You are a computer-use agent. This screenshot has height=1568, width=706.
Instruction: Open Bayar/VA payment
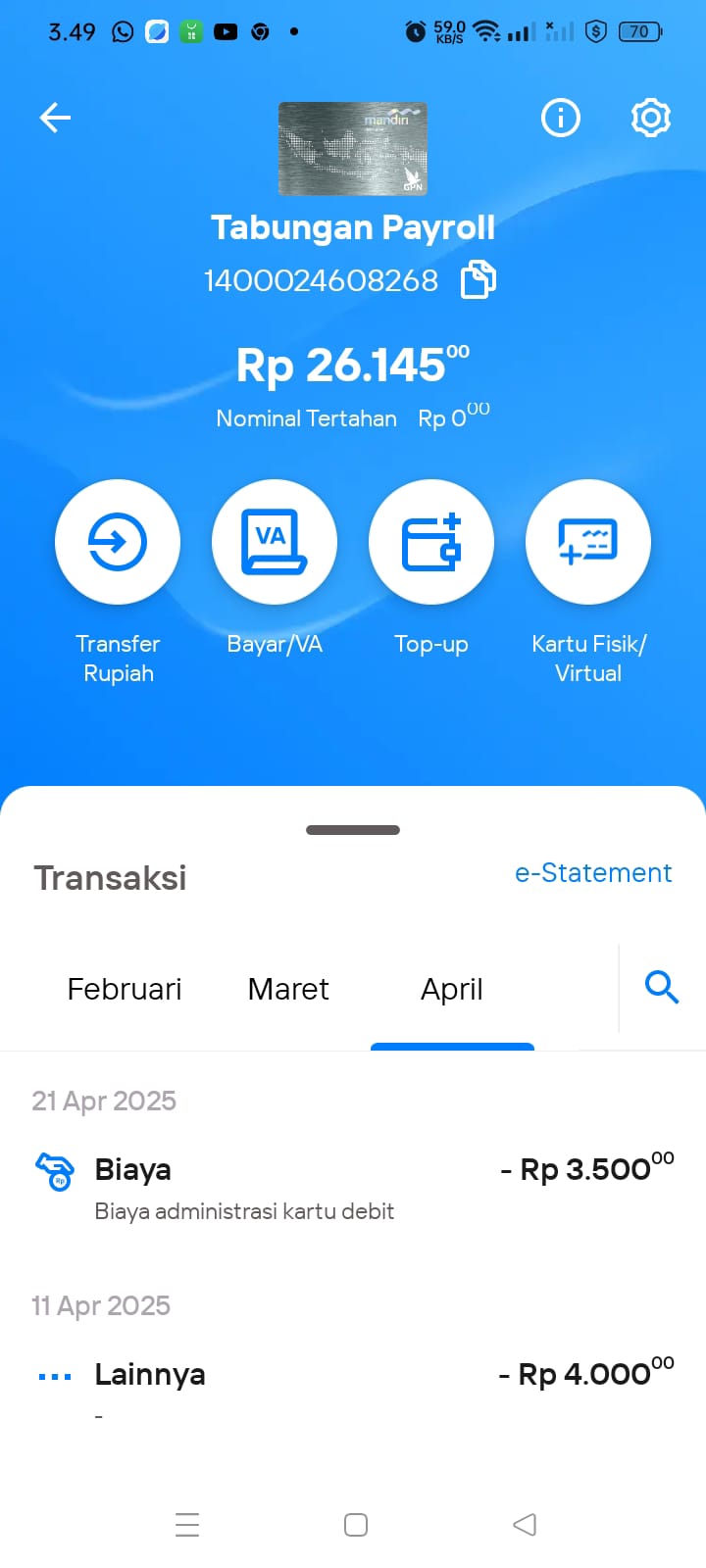(x=275, y=542)
